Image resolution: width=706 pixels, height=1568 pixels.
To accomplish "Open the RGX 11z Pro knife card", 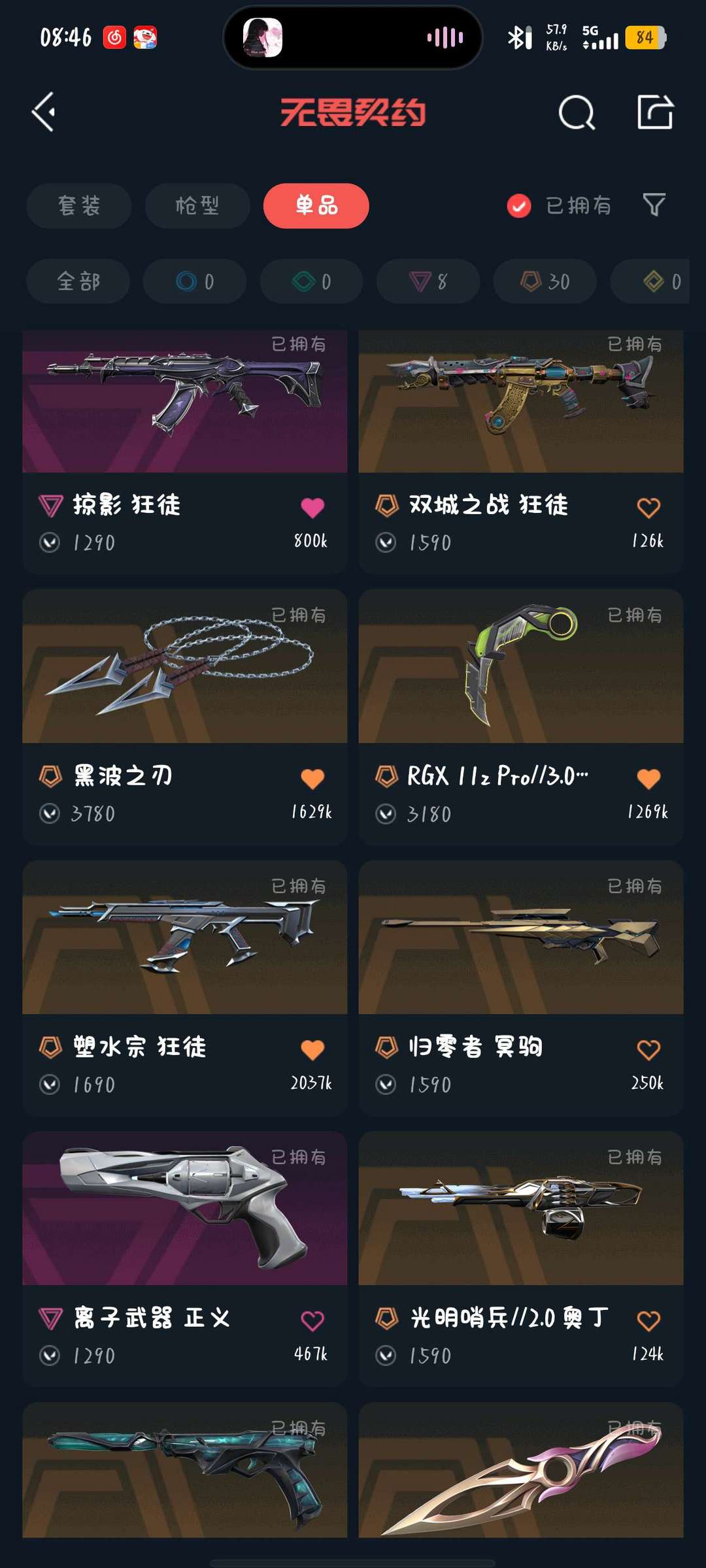I will (520, 673).
